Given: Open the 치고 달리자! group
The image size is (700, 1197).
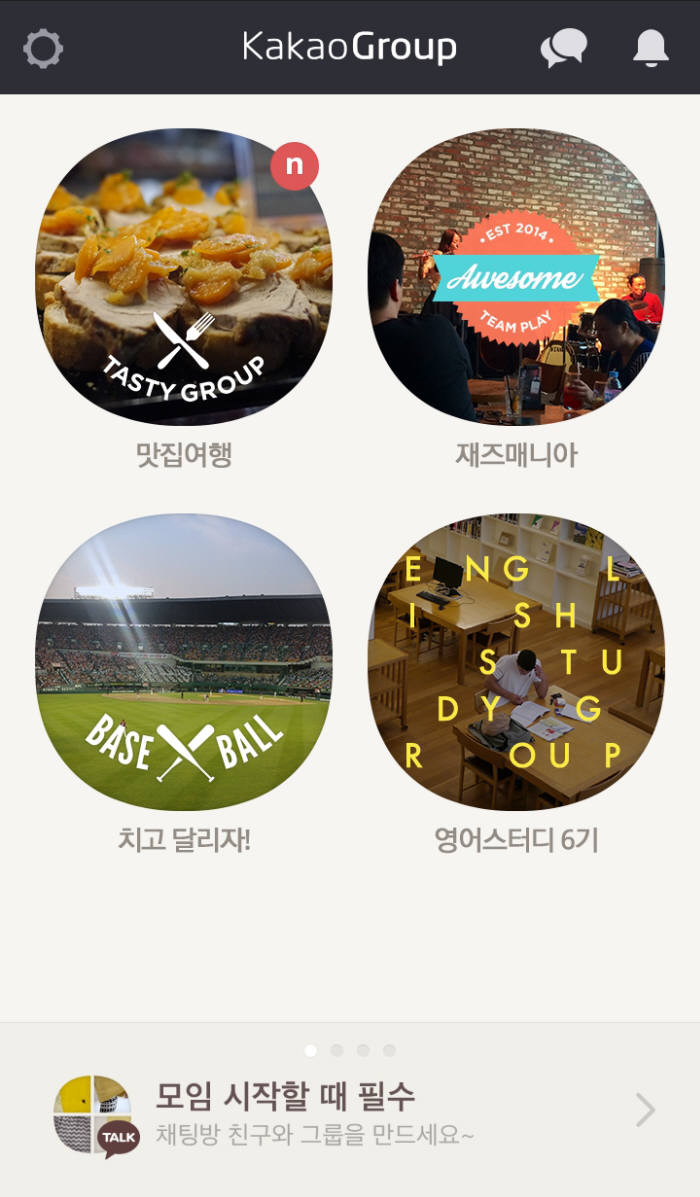Looking at the screenshot, I should (184, 662).
